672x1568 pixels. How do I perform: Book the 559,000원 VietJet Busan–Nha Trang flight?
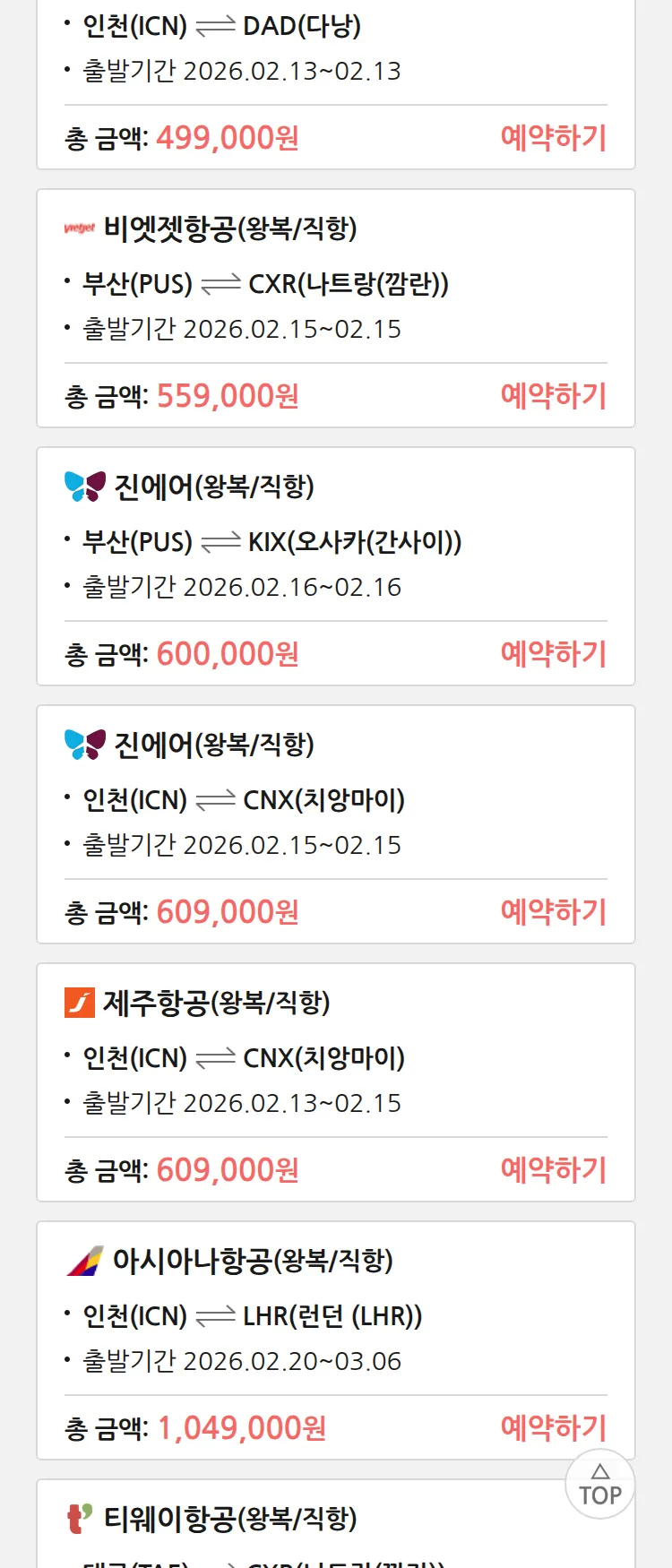click(x=553, y=396)
